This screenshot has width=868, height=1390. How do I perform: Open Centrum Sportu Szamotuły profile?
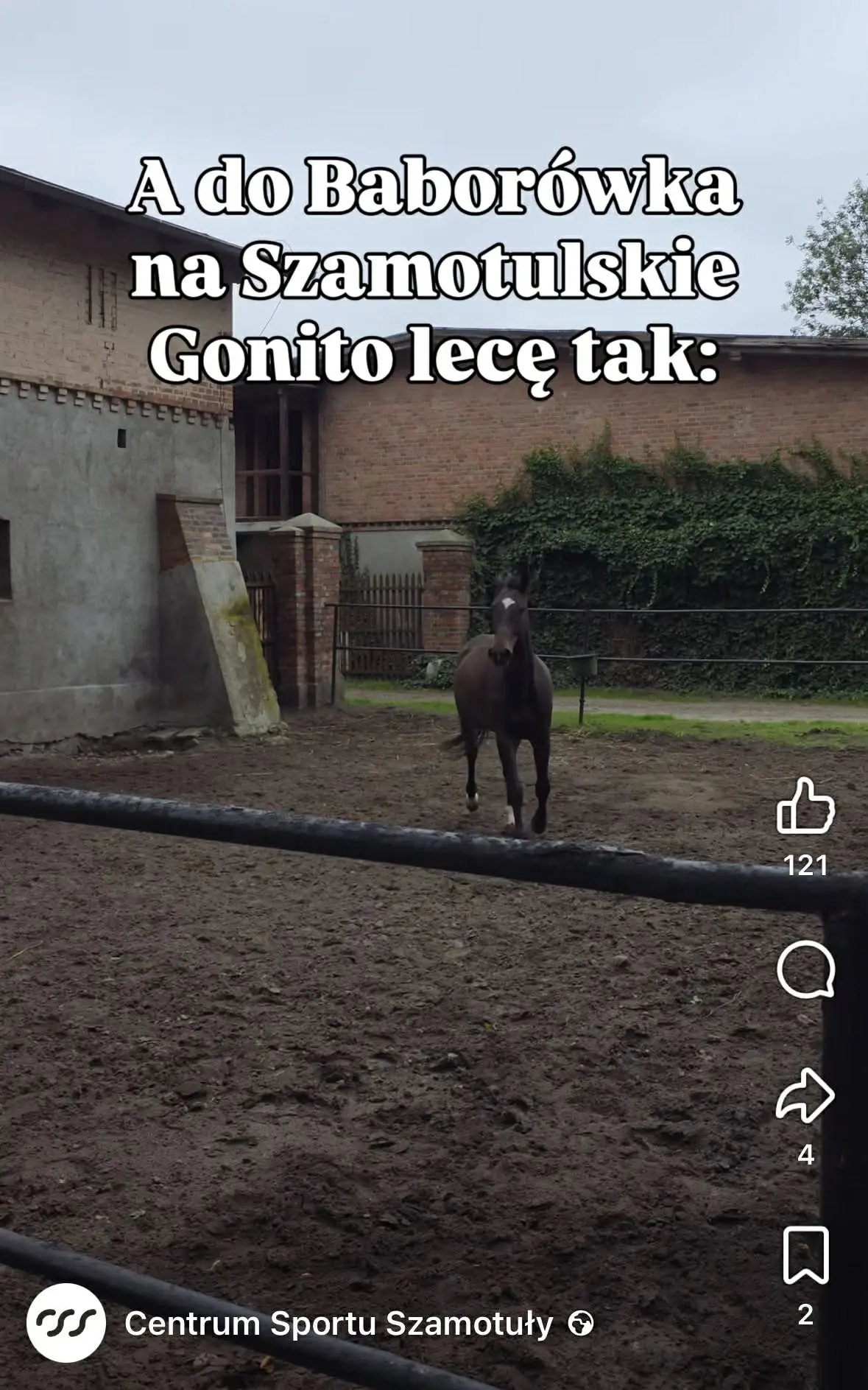click(338, 1324)
